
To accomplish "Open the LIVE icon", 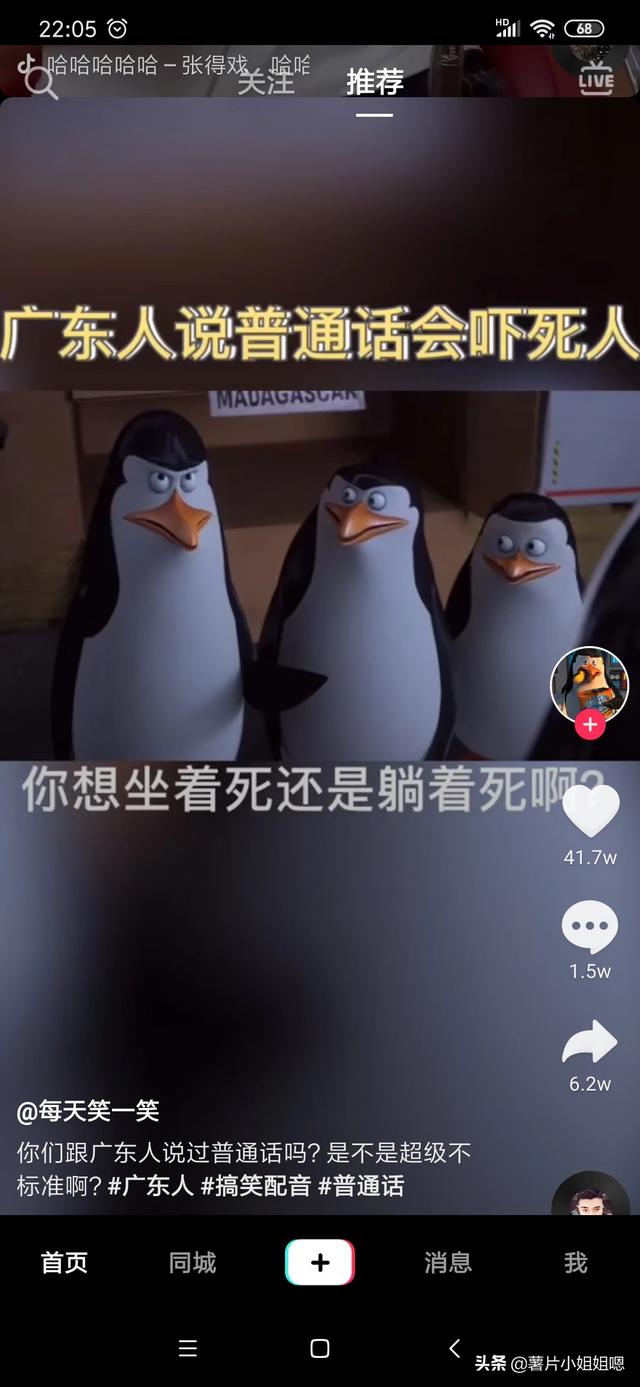I will (596, 78).
